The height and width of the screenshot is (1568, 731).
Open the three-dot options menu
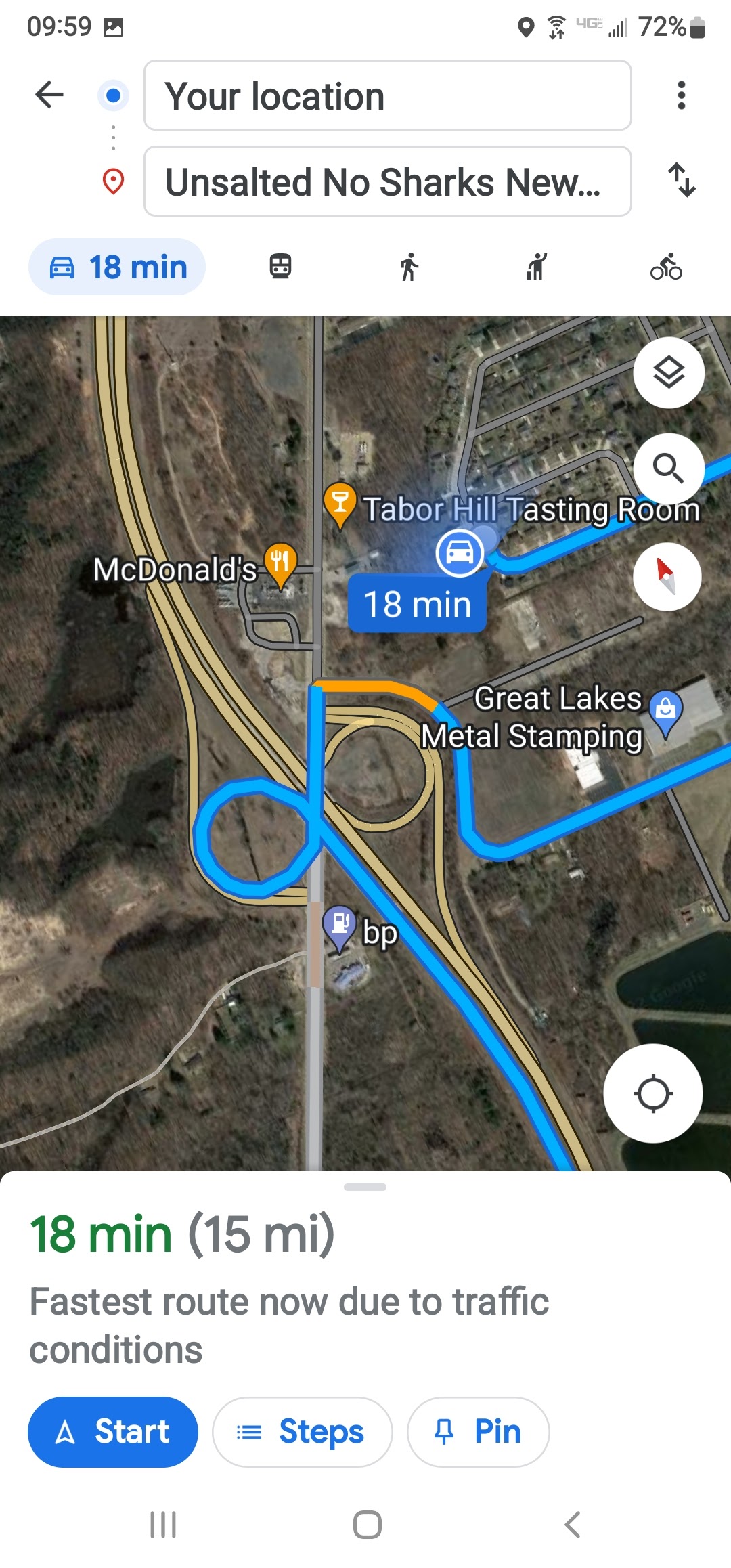(x=681, y=95)
